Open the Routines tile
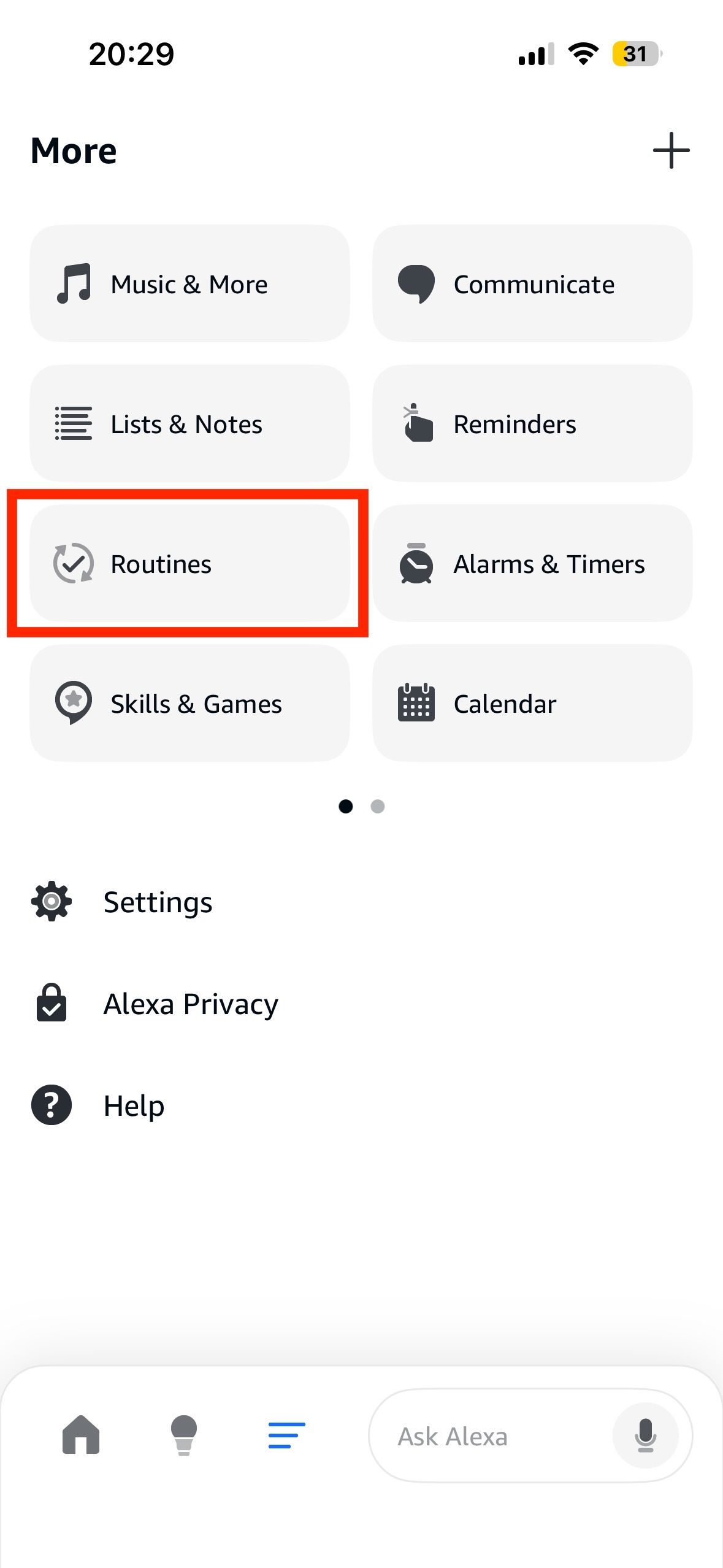This screenshot has height=1568, width=723. point(189,563)
